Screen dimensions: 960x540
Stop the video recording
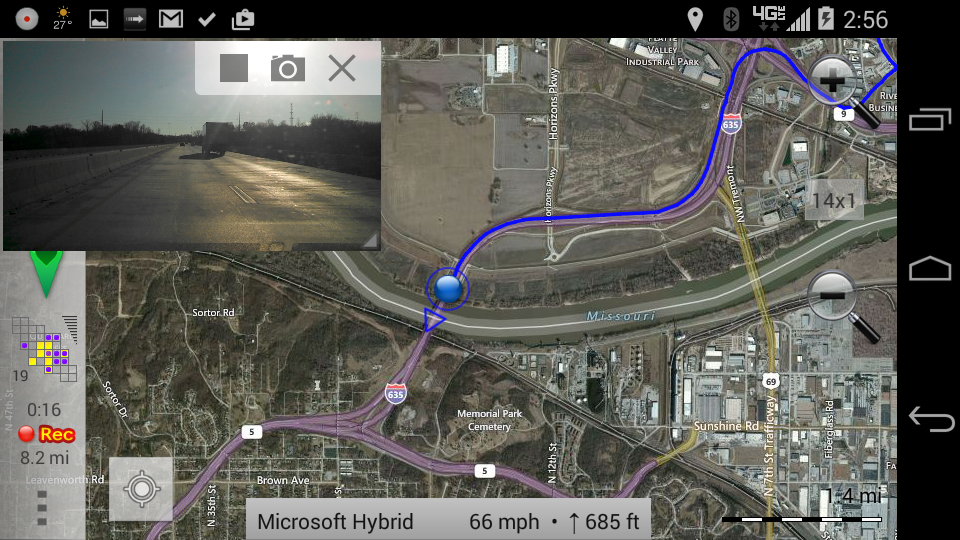pos(234,68)
